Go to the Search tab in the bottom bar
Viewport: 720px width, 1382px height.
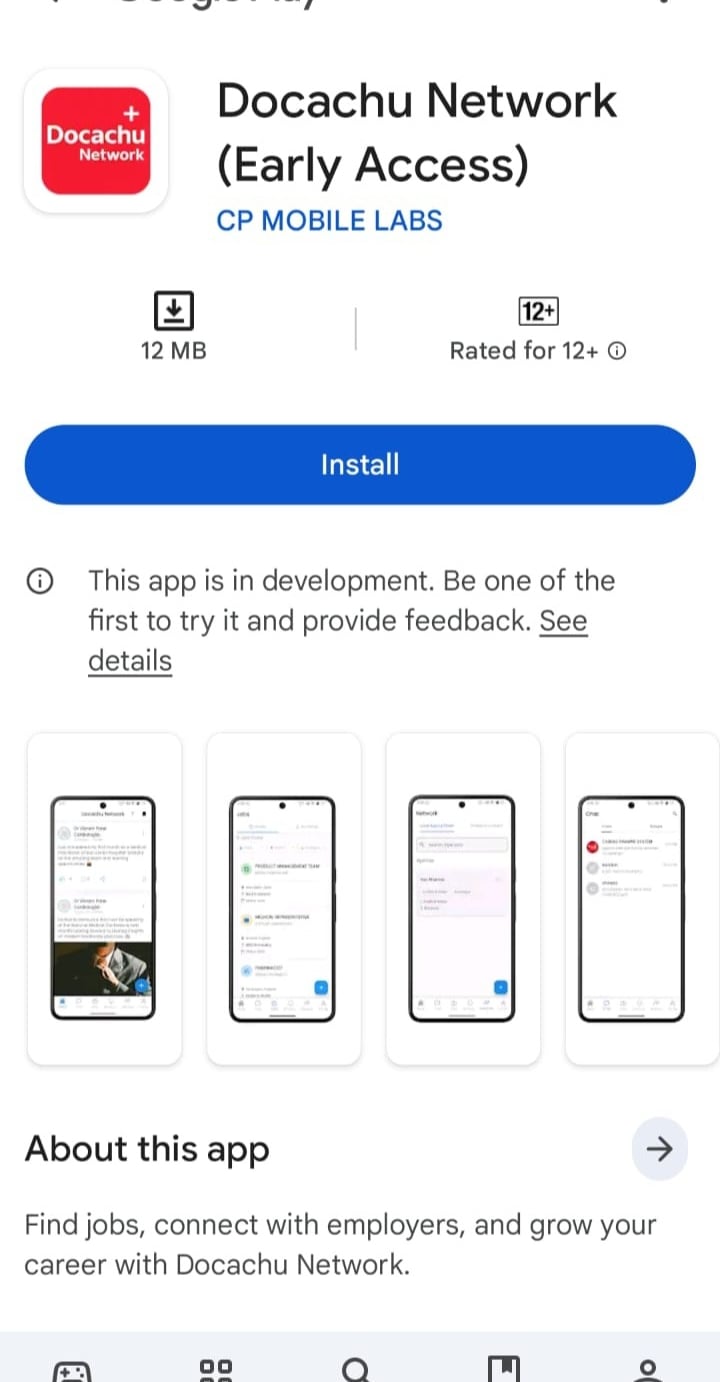pos(358,1368)
